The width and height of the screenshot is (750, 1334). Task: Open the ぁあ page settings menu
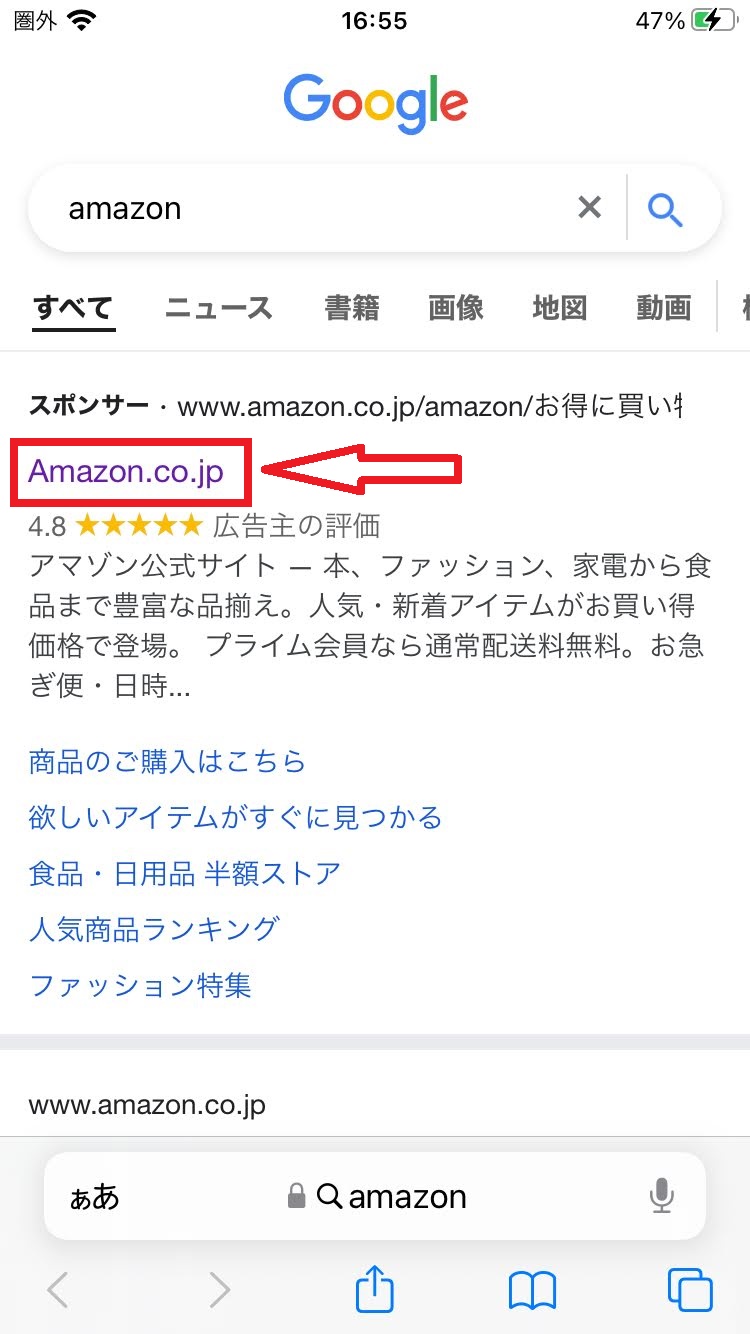(x=94, y=1197)
